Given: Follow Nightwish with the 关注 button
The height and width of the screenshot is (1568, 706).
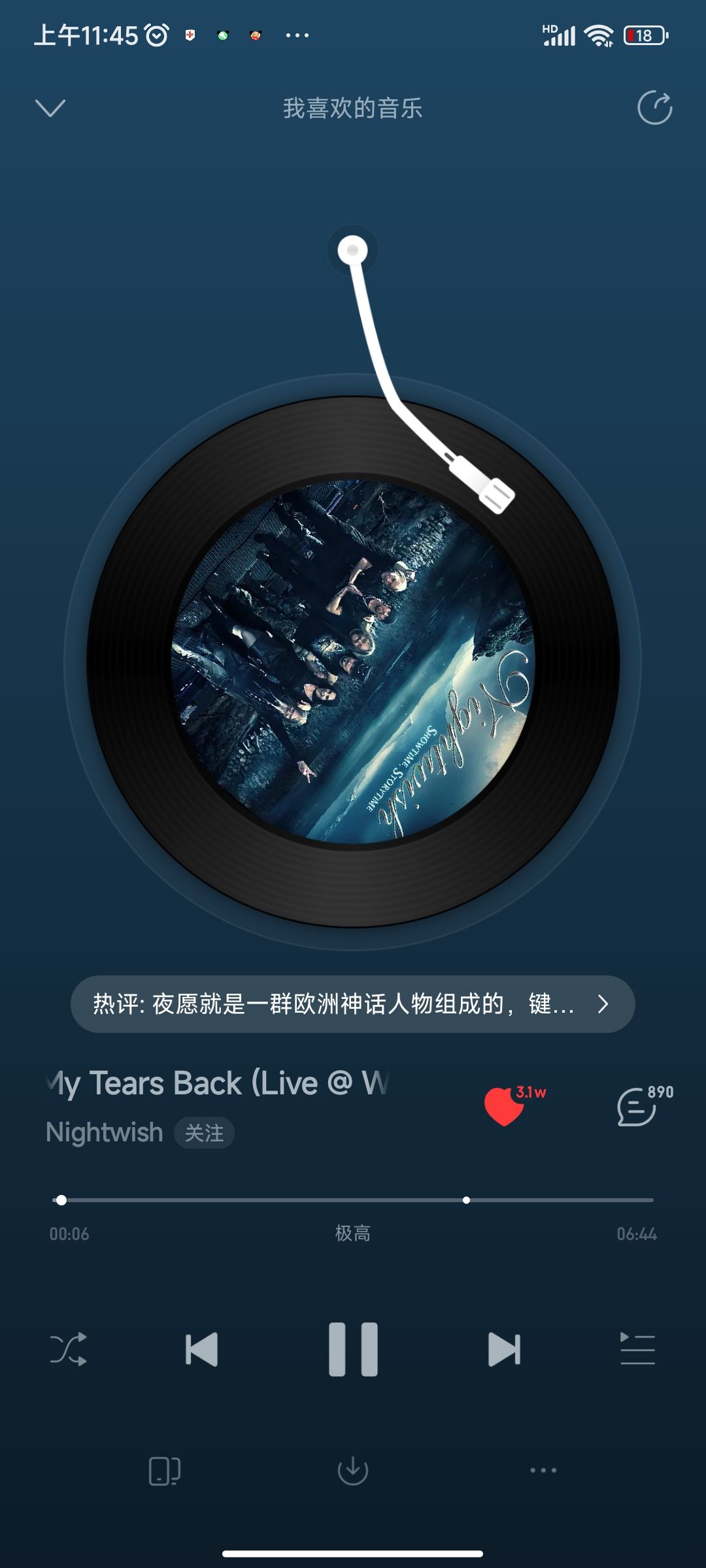Looking at the screenshot, I should click(x=204, y=1133).
